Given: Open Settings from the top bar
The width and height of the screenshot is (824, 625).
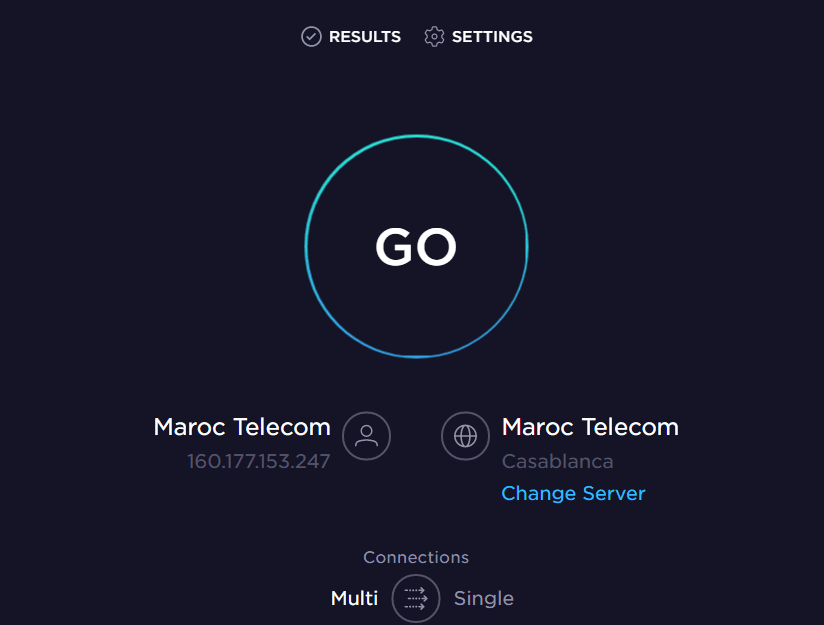Looking at the screenshot, I should tap(478, 37).
